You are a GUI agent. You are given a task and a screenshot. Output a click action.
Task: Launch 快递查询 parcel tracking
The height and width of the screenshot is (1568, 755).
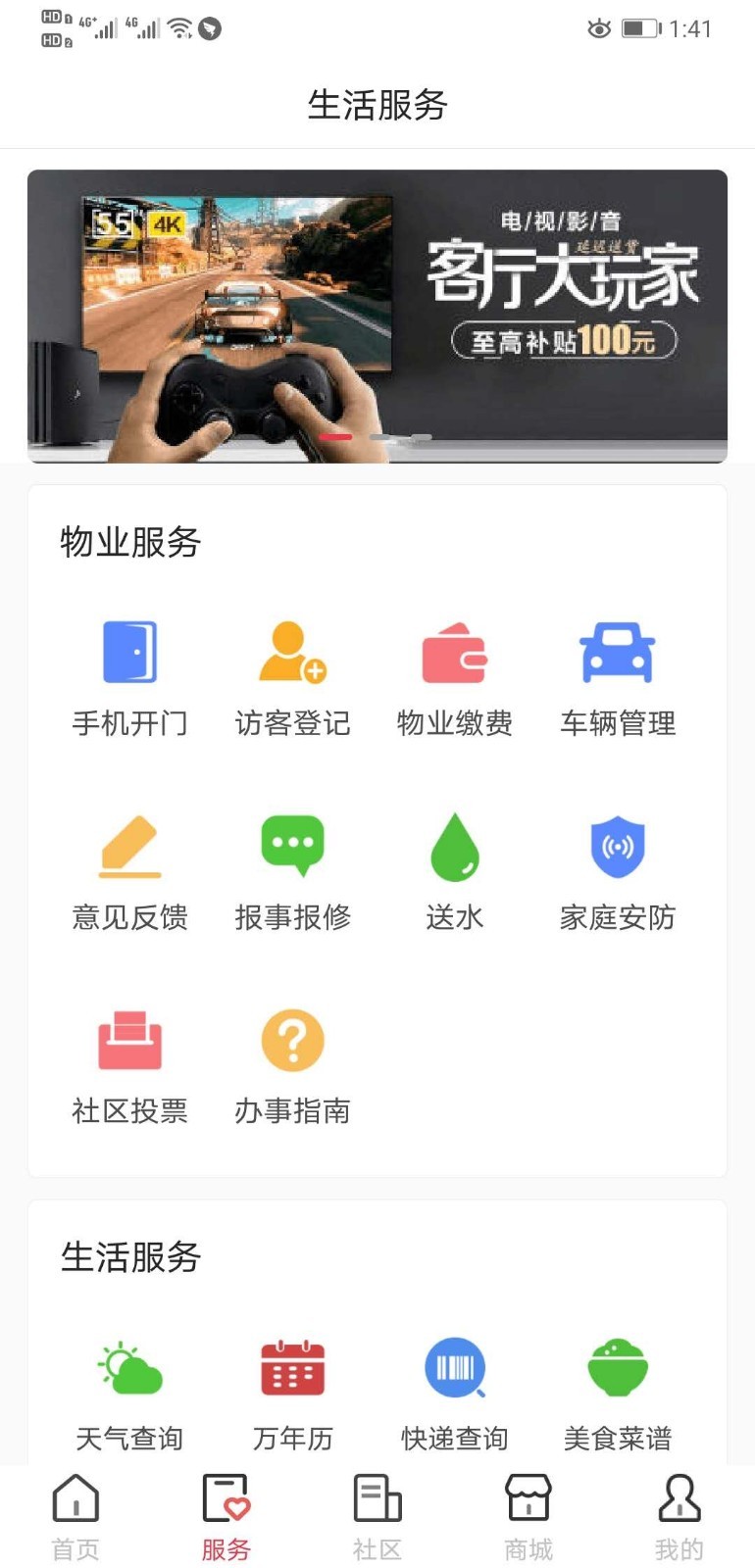click(x=455, y=1393)
